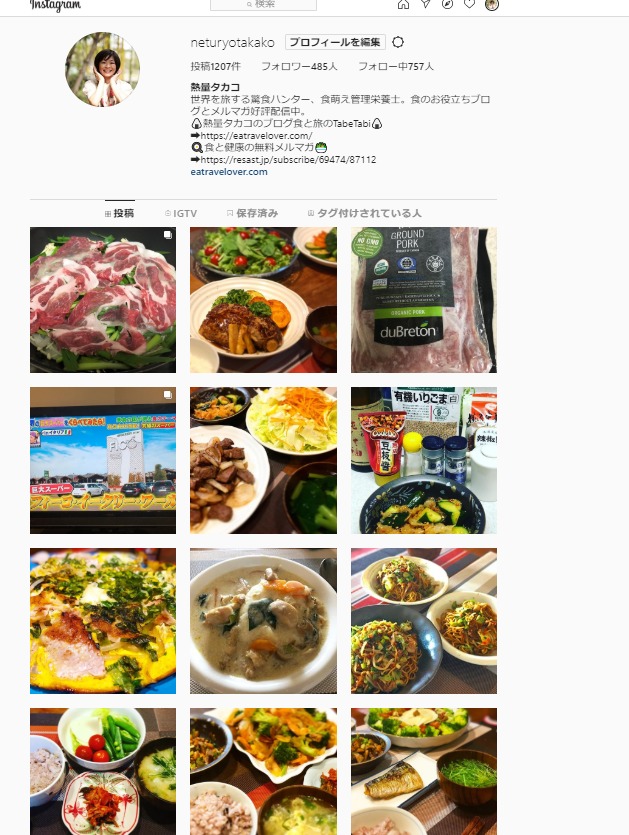The width and height of the screenshot is (629, 835).
Task: Open the settings gear icon
Action: [398, 42]
